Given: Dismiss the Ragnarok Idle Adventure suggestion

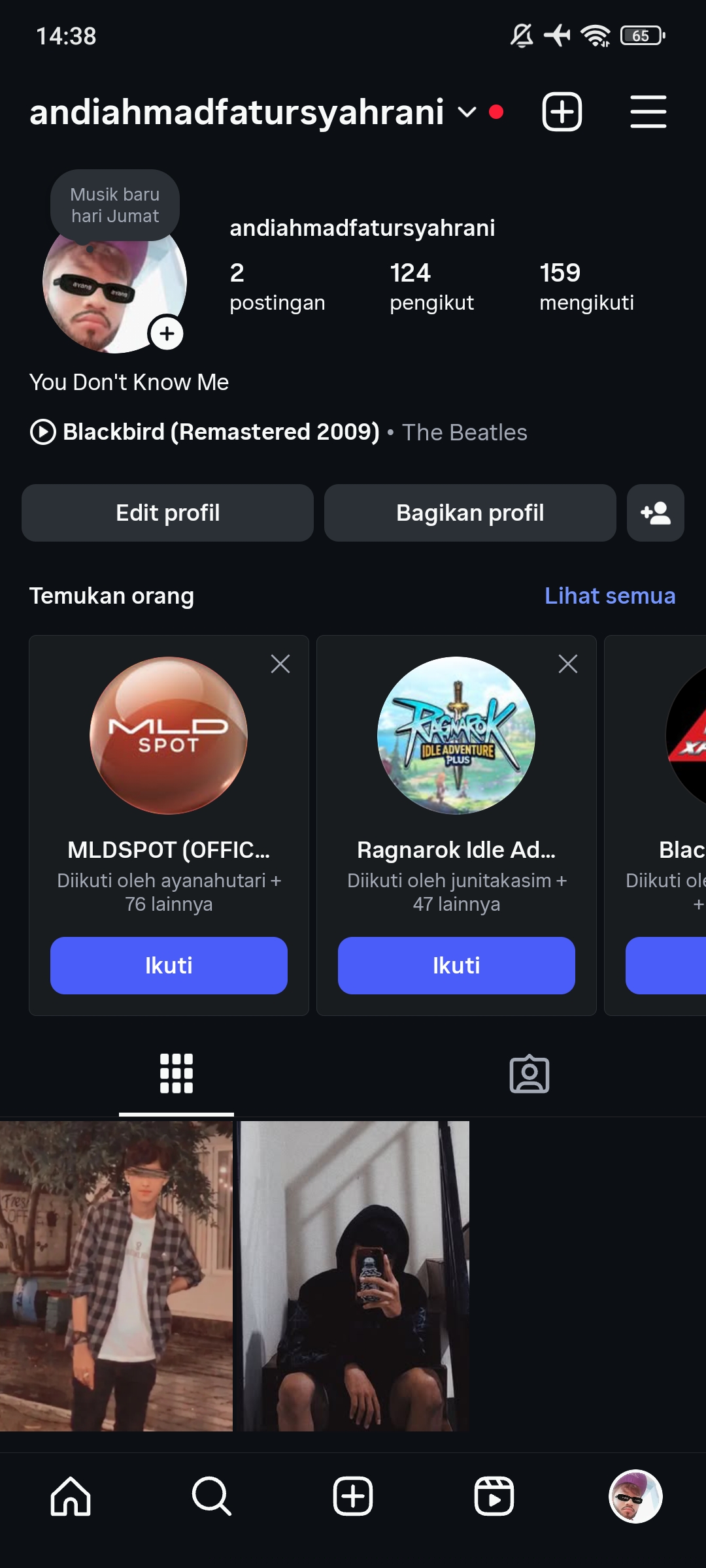Looking at the screenshot, I should pyautogui.click(x=568, y=664).
